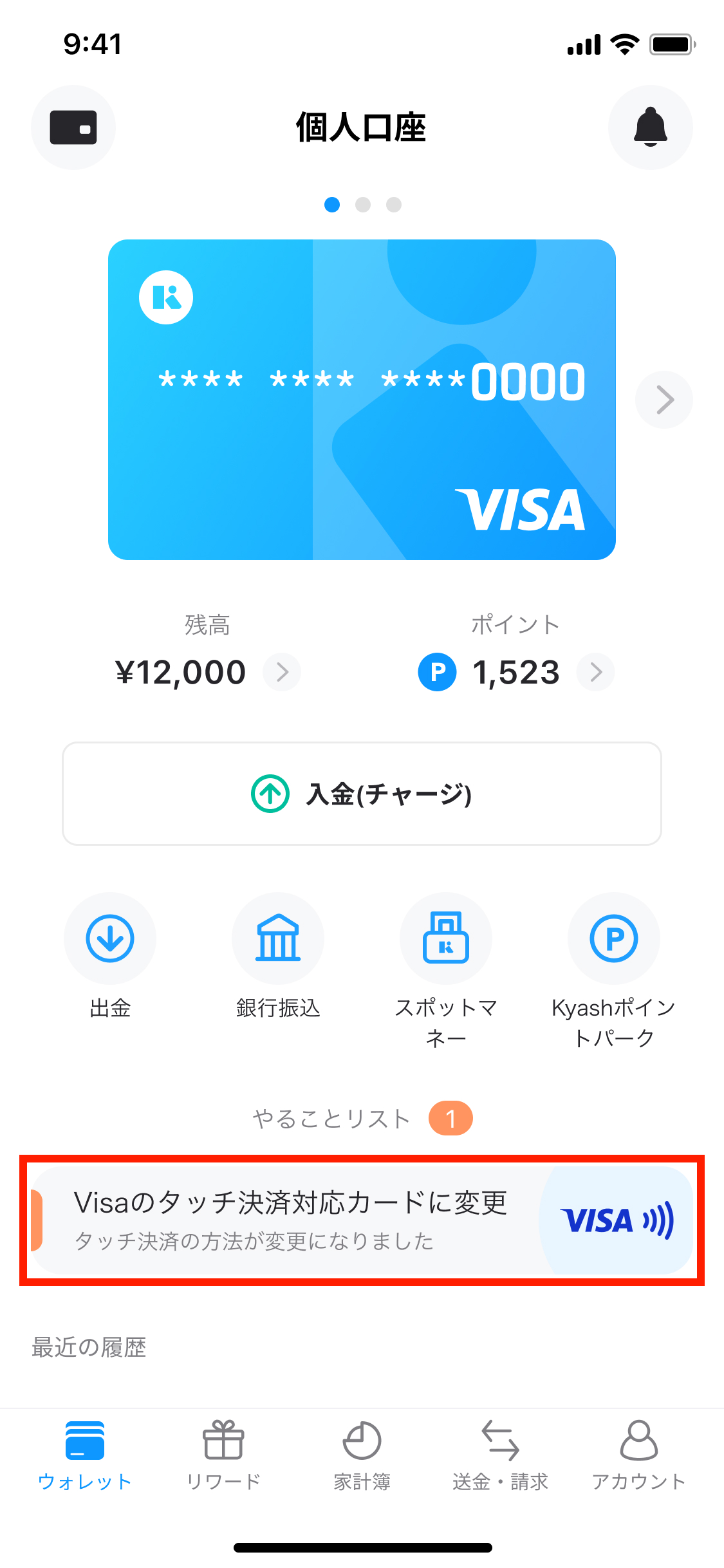Tap the 入金(チャージ) deposit button

point(362,794)
